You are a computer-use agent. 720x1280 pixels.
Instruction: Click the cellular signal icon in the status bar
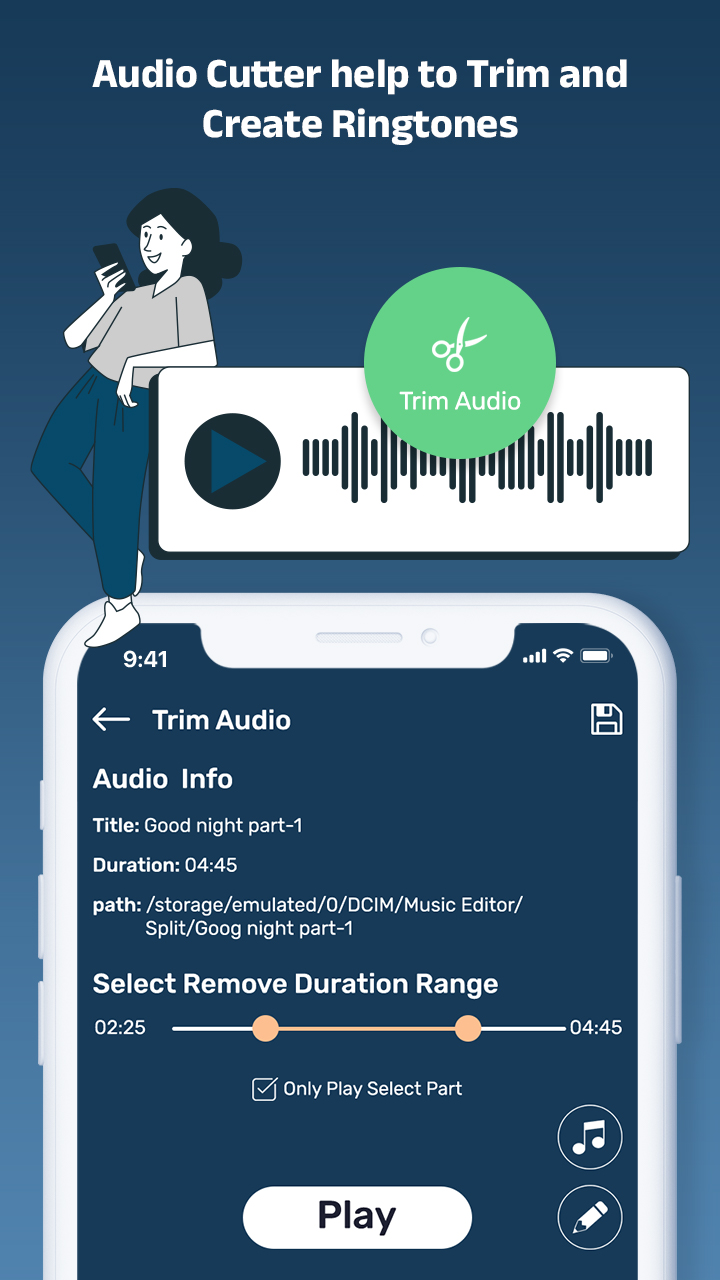pyautogui.click(x=533, y=657)
